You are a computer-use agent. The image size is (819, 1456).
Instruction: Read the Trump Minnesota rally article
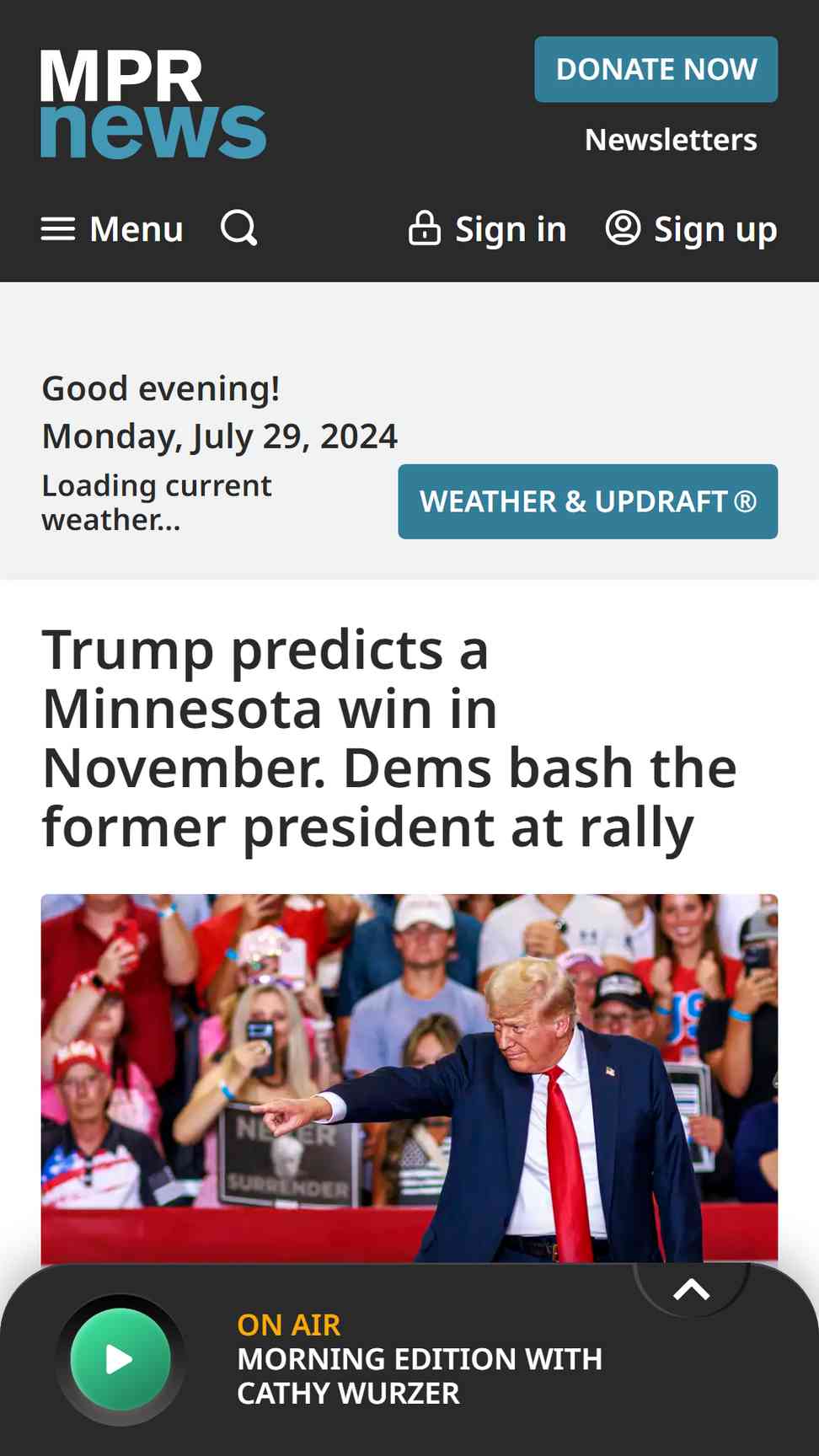pyautogui.click(x=389, y=738)
